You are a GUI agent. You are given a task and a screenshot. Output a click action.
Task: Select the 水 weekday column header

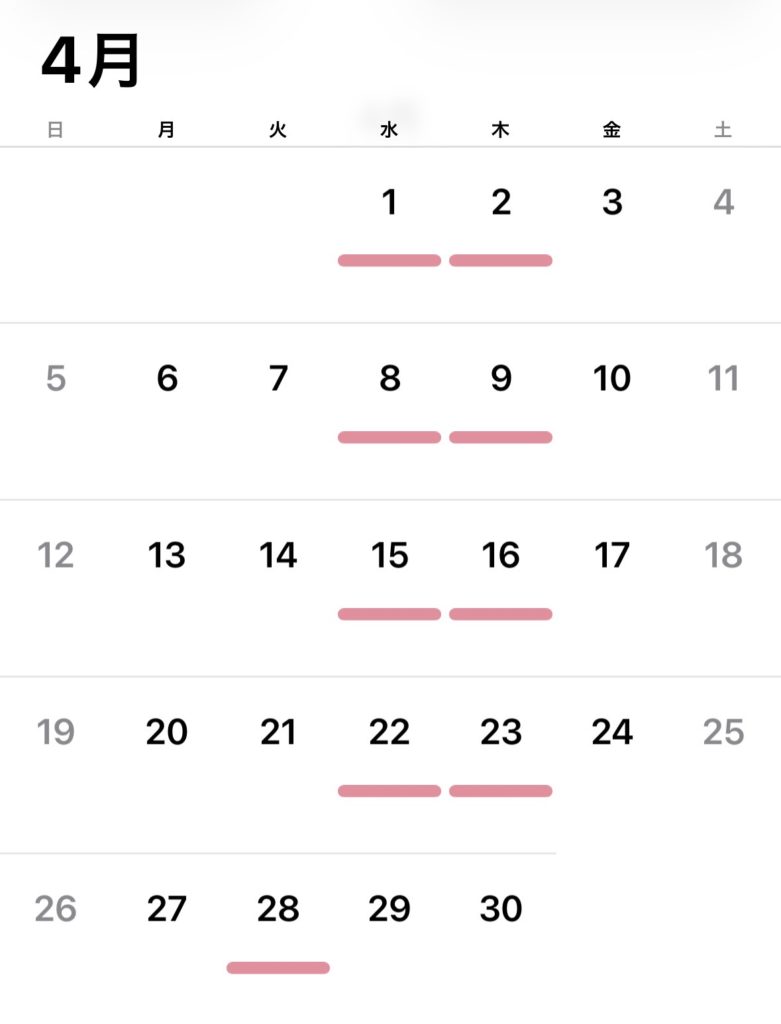click(389, 129)
